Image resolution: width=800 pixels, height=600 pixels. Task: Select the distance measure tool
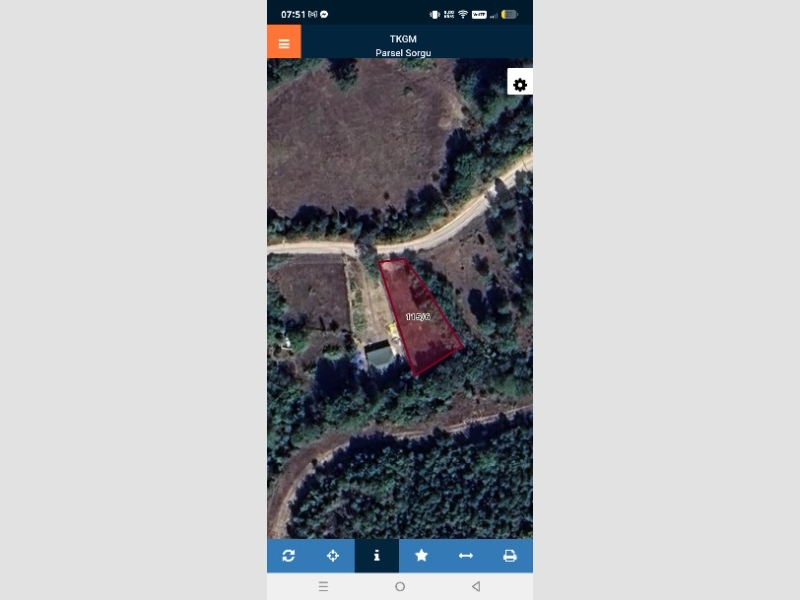(x=465, y=556)
